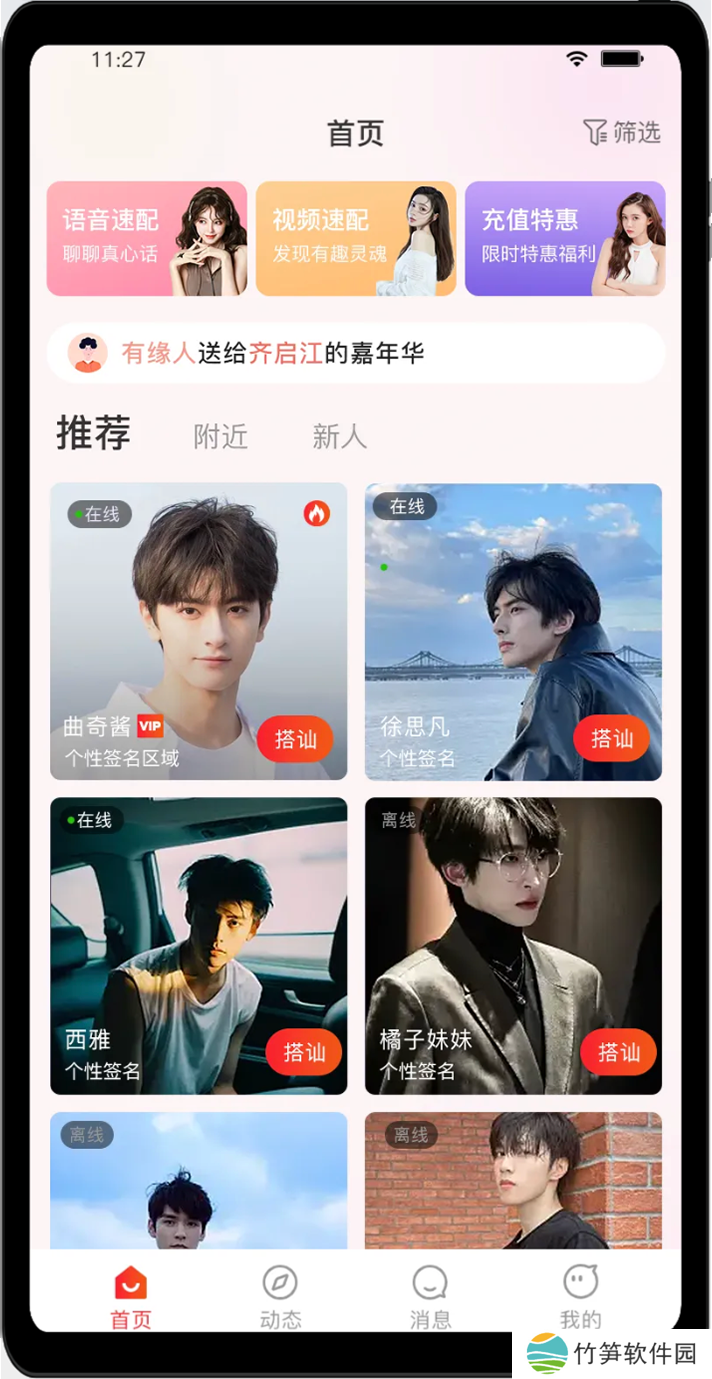The height and width of the screenshot is (1379, 712).
Task: Tap the 嘉年华 gift announcement bar
Action: 355,353
